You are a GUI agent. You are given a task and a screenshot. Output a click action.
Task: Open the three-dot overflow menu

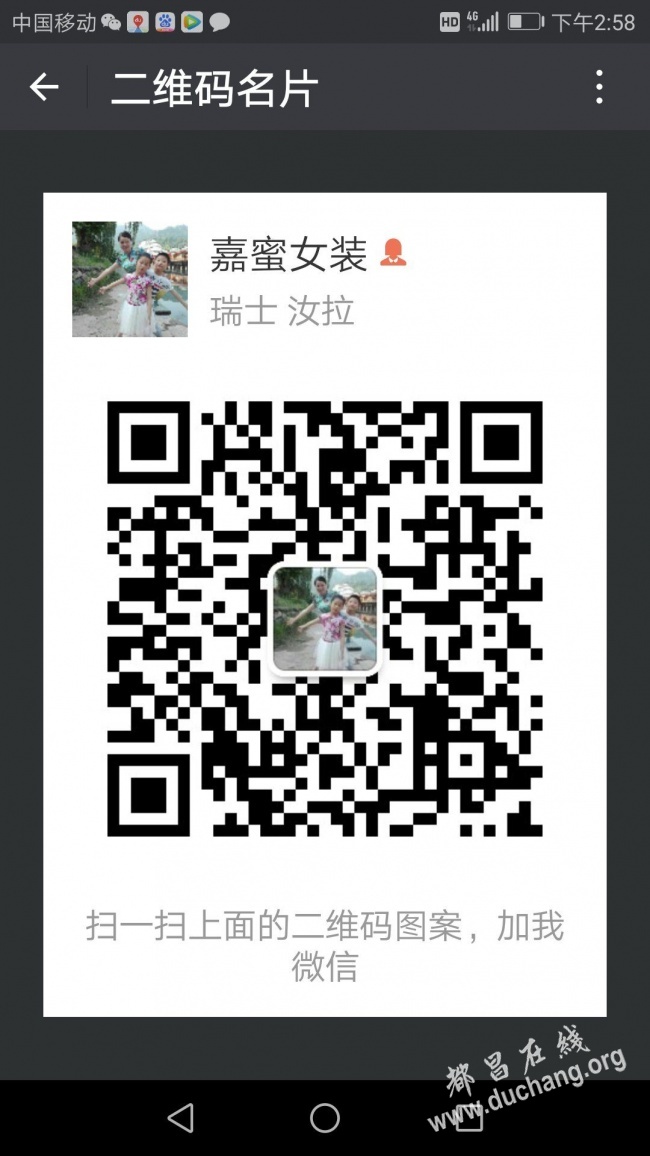pyautogui.click(x=599, y=88)
